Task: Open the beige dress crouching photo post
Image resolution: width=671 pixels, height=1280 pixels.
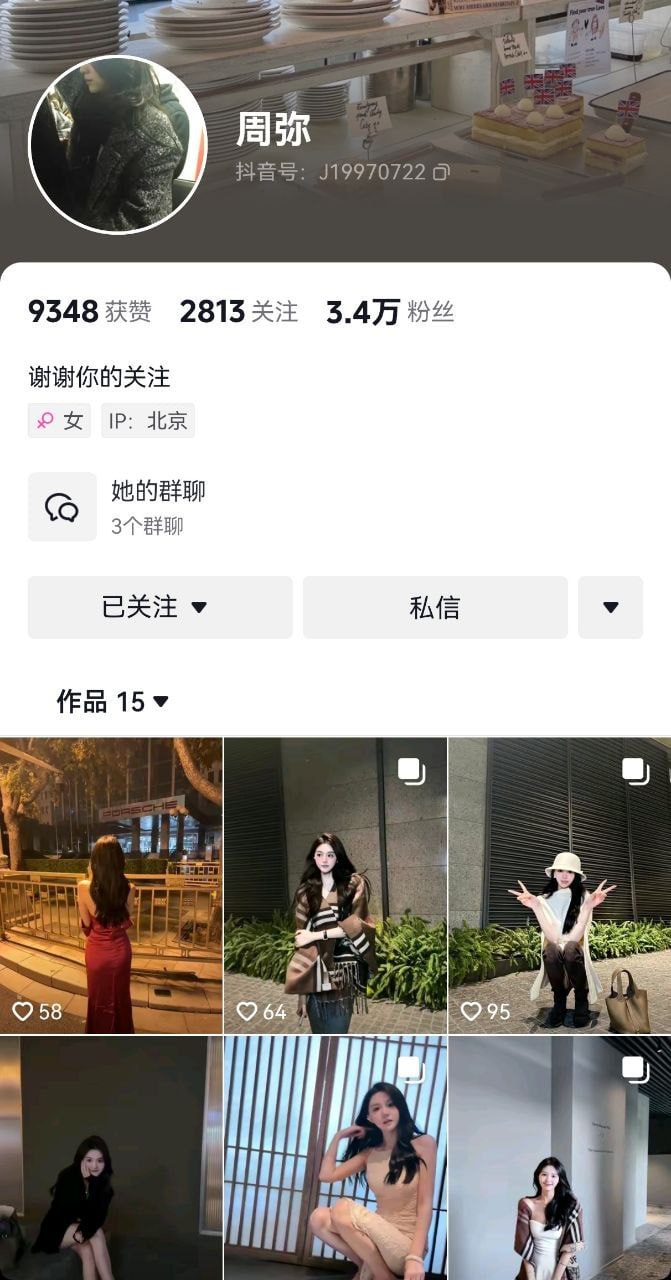Action: 335,1160
